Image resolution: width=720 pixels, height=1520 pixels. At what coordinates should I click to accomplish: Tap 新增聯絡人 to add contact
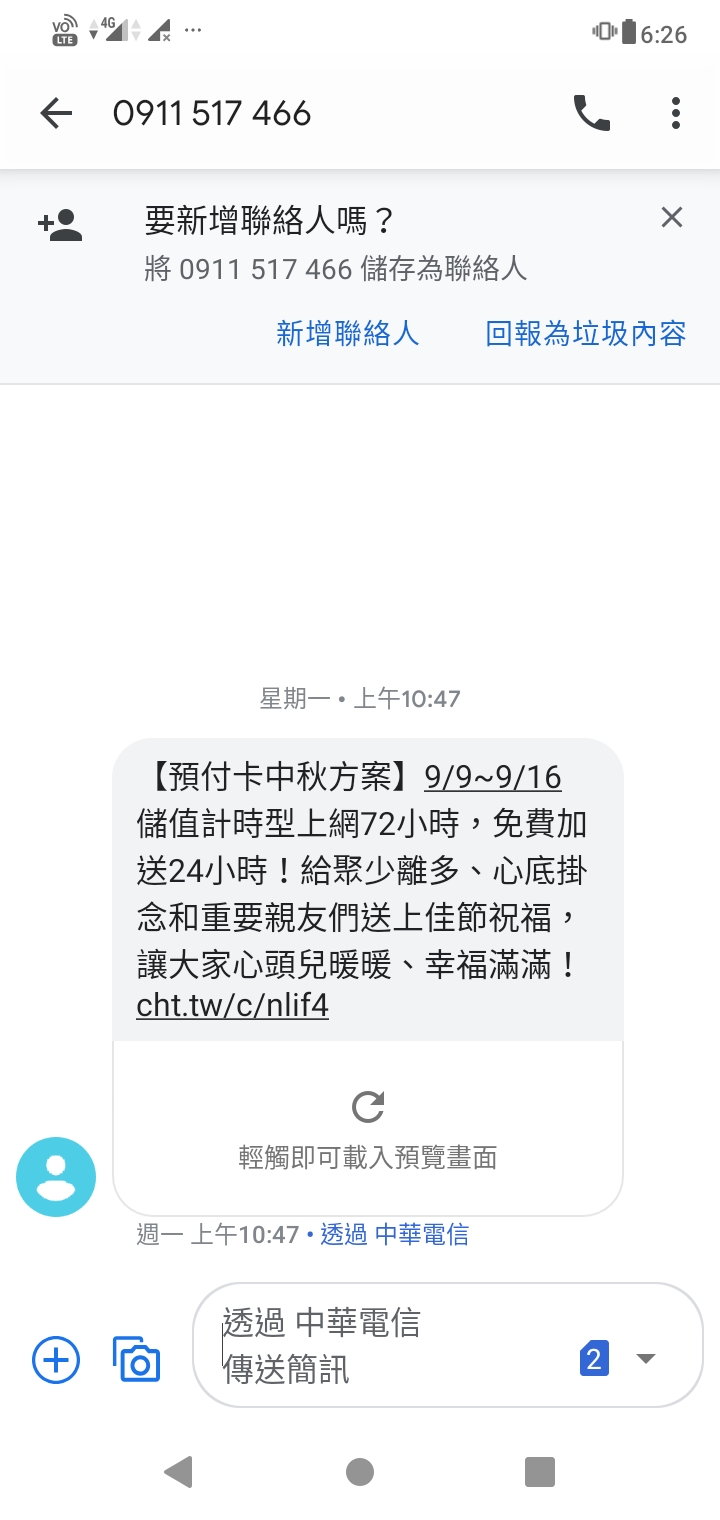(347, 333)
